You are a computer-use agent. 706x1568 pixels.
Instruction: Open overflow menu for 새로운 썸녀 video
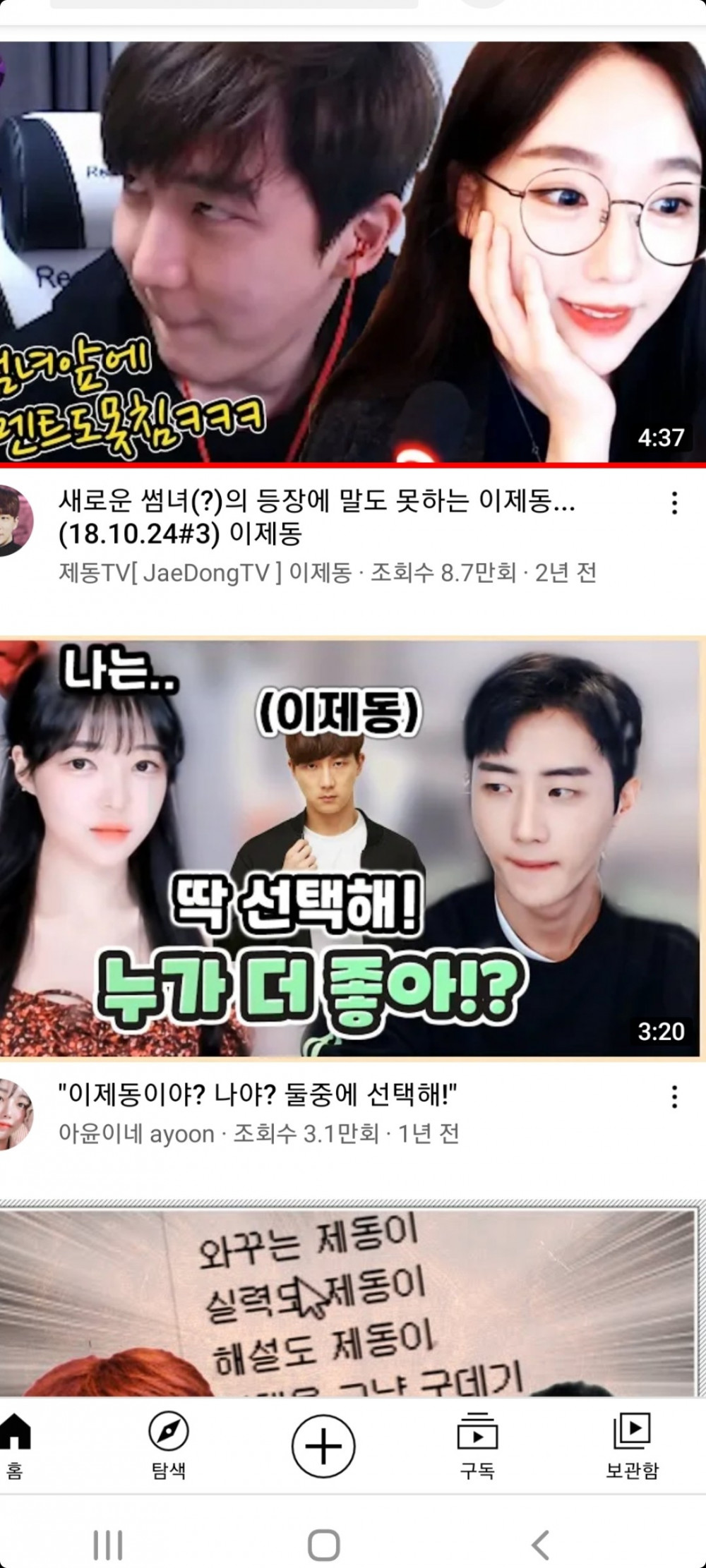tap(674, 503)
